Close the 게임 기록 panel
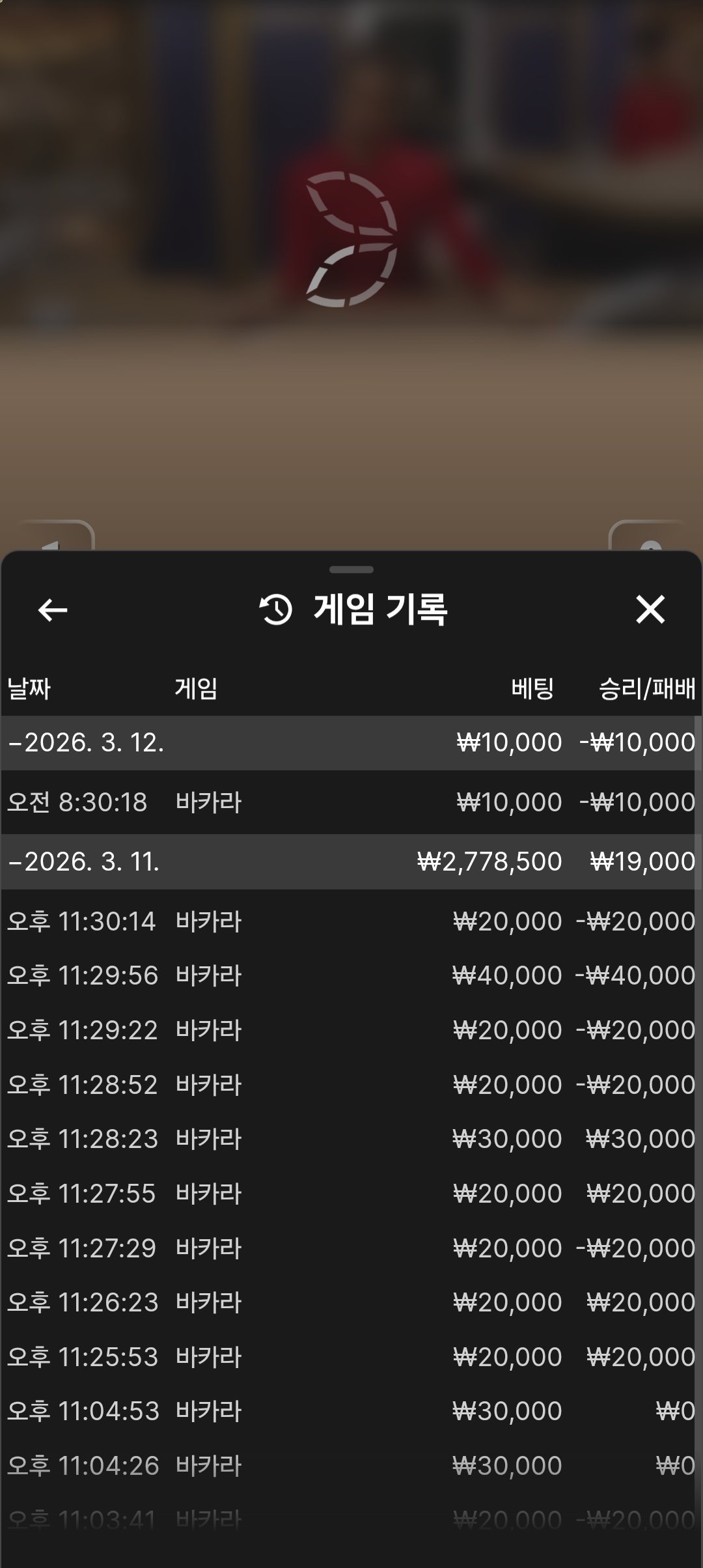703x1568 pixels. point(650,610)
